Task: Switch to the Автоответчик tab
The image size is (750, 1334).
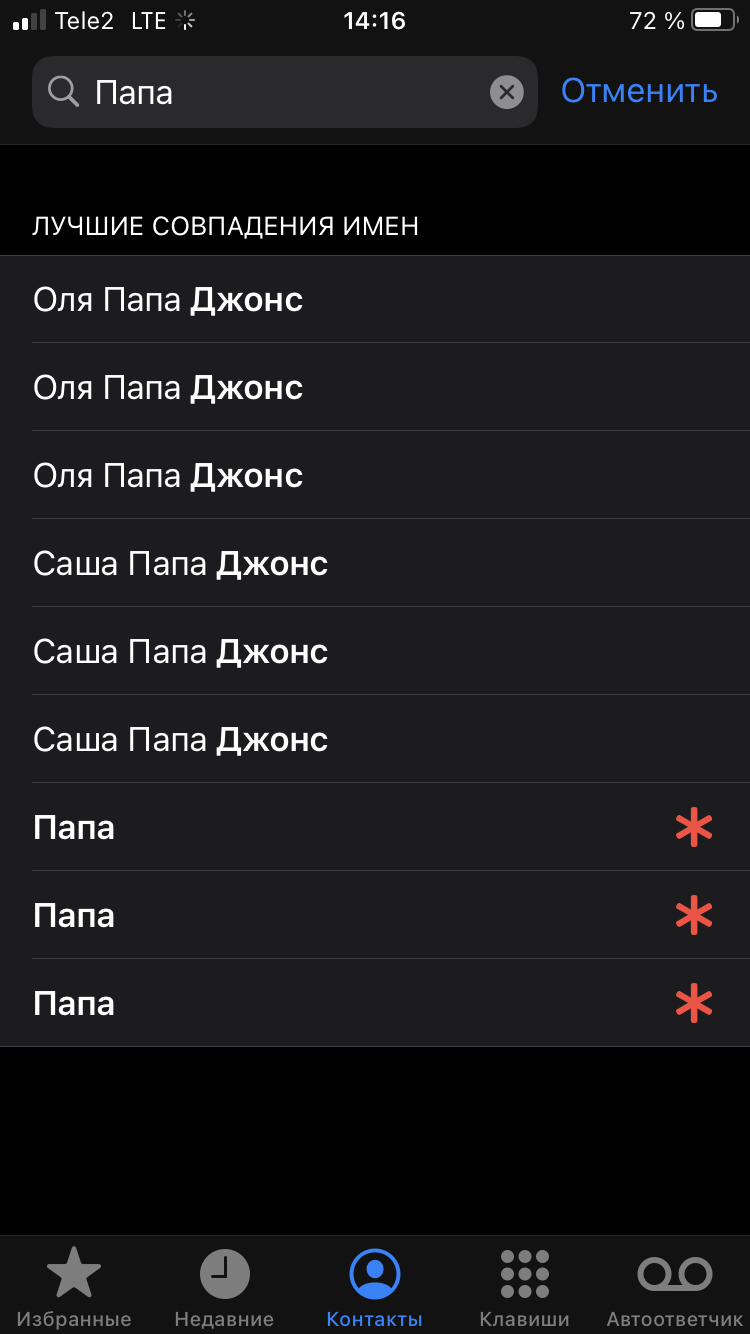Action: 674,1288
